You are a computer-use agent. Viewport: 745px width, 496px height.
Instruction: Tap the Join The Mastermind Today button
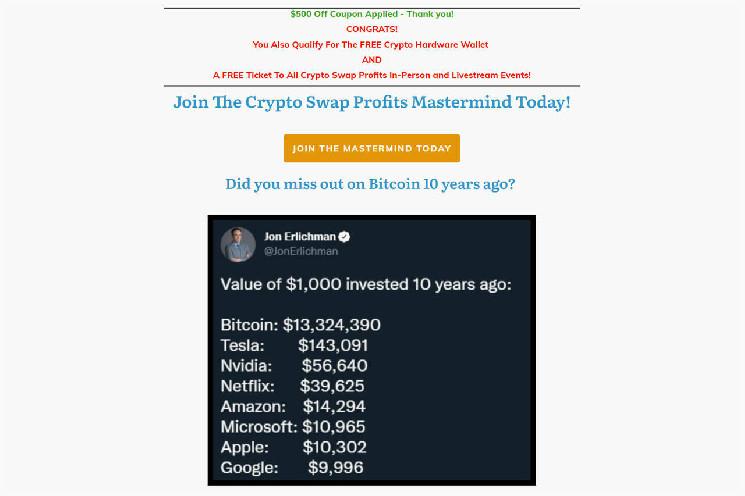click(x=371, y=148)
